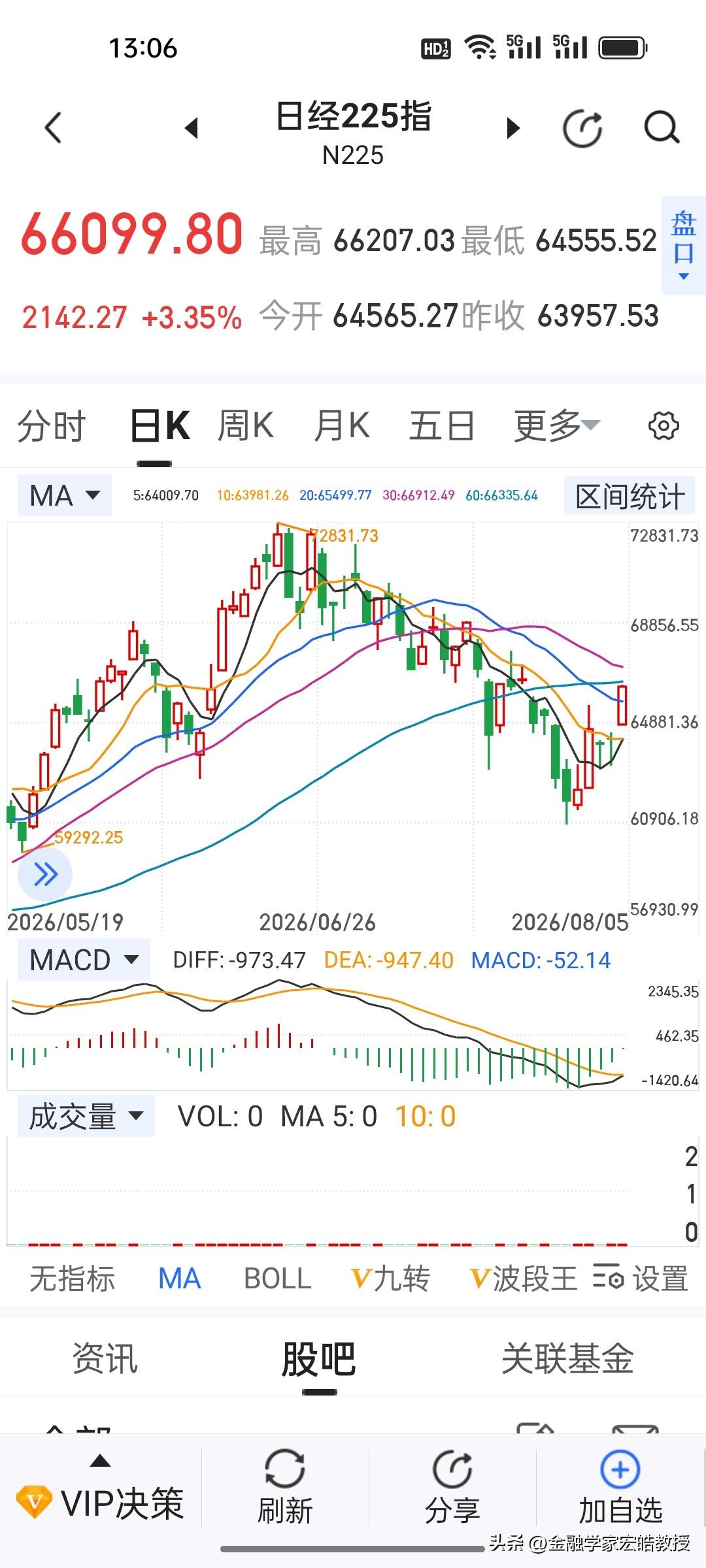Switch to the previous index with left triangle

tap(192, 128)
